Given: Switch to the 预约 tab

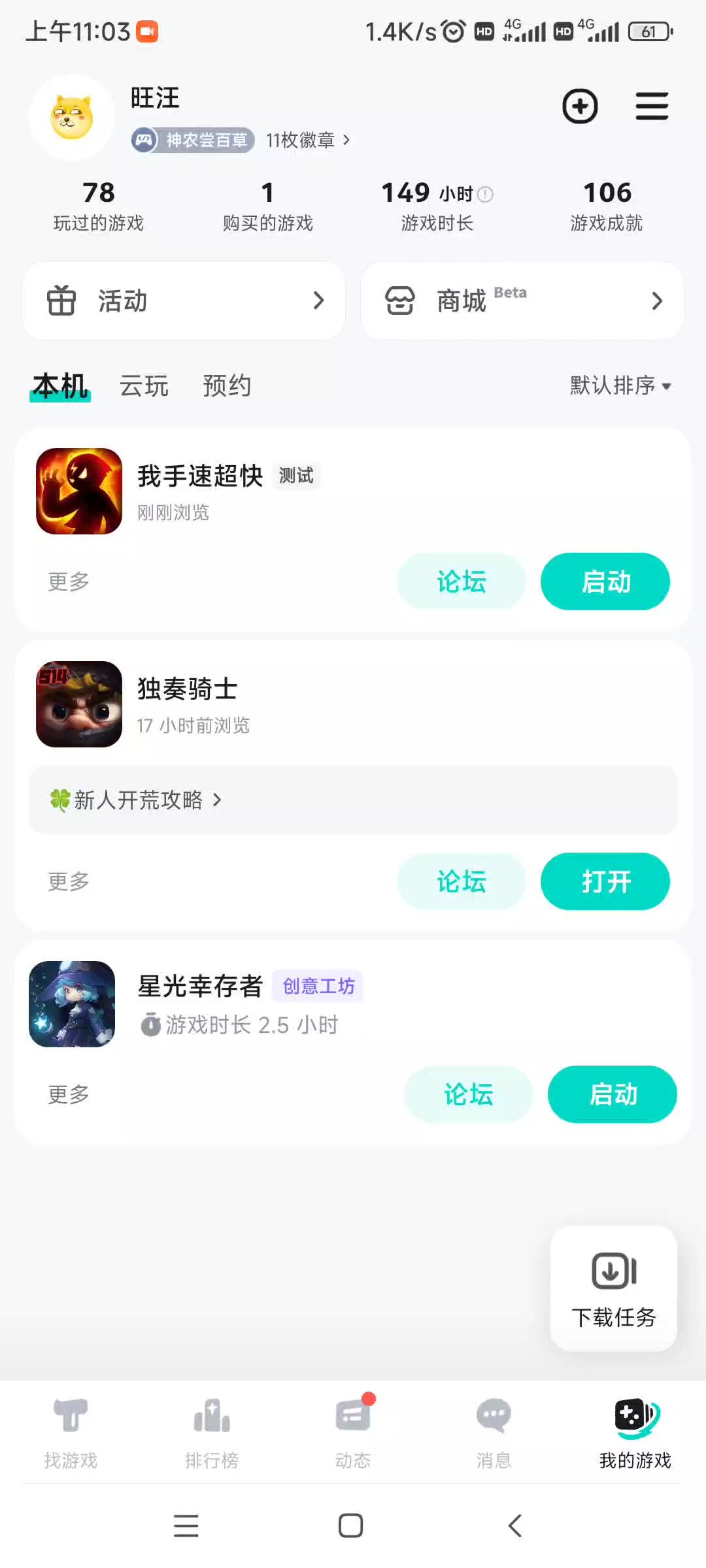Looking at the screenshot, I should pos(227,385).
